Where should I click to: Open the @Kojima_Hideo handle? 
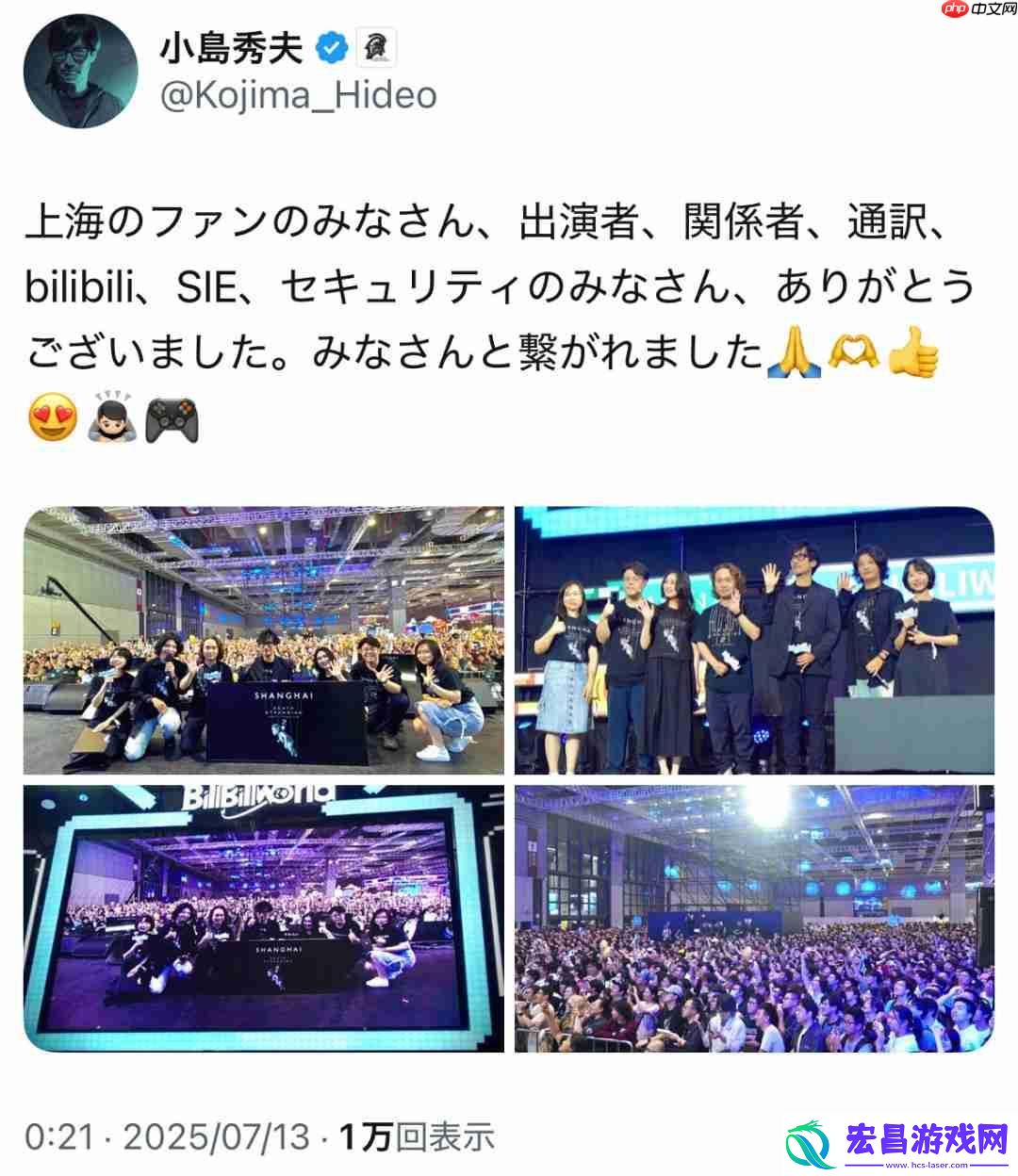pyautogui.click(x=298, y=96)
